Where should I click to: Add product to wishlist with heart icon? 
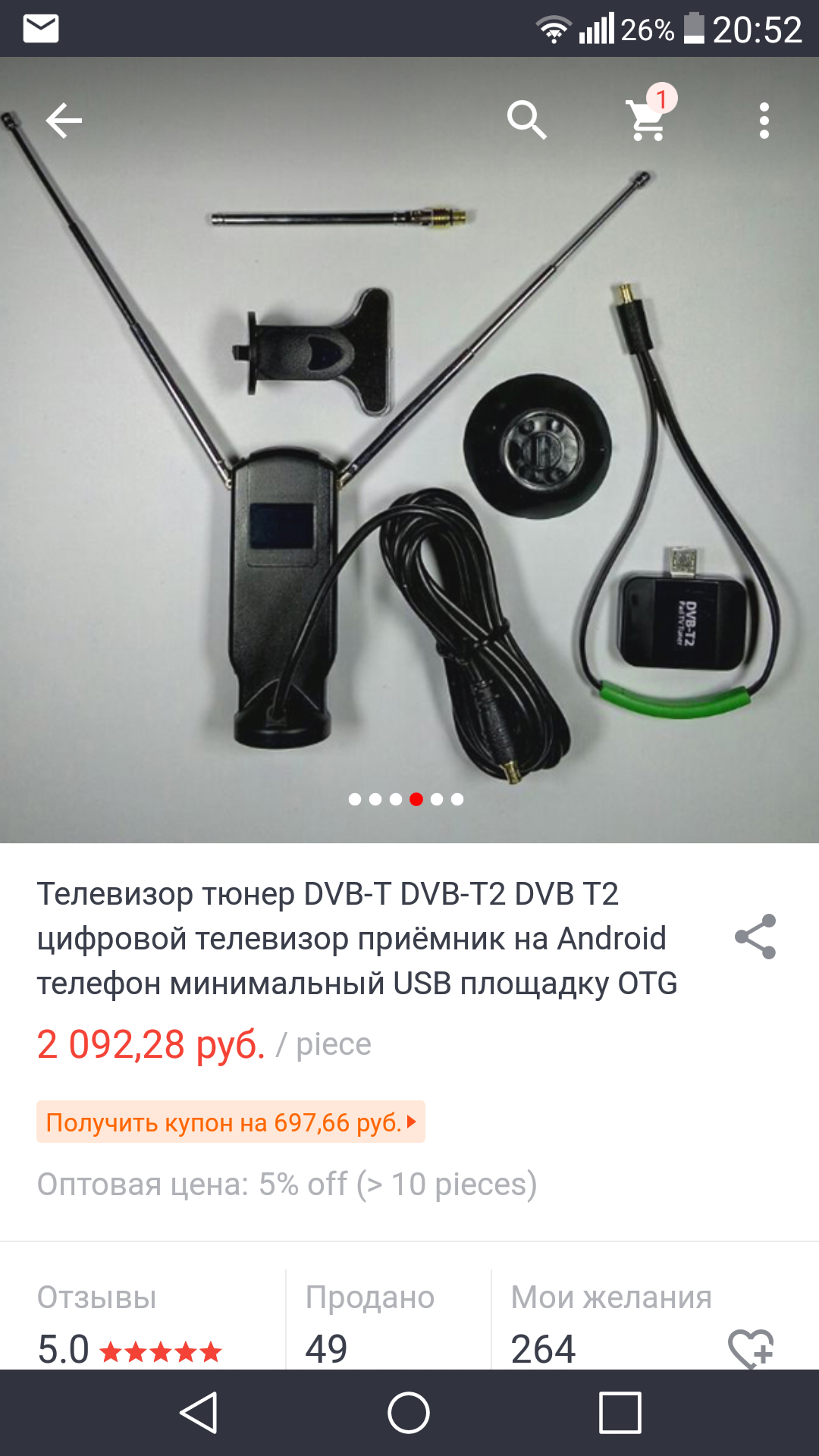click(x=750, y=1348)
